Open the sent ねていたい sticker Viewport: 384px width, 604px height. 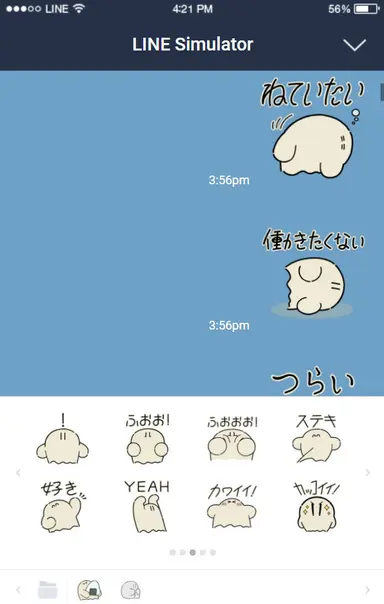(312, 129)
